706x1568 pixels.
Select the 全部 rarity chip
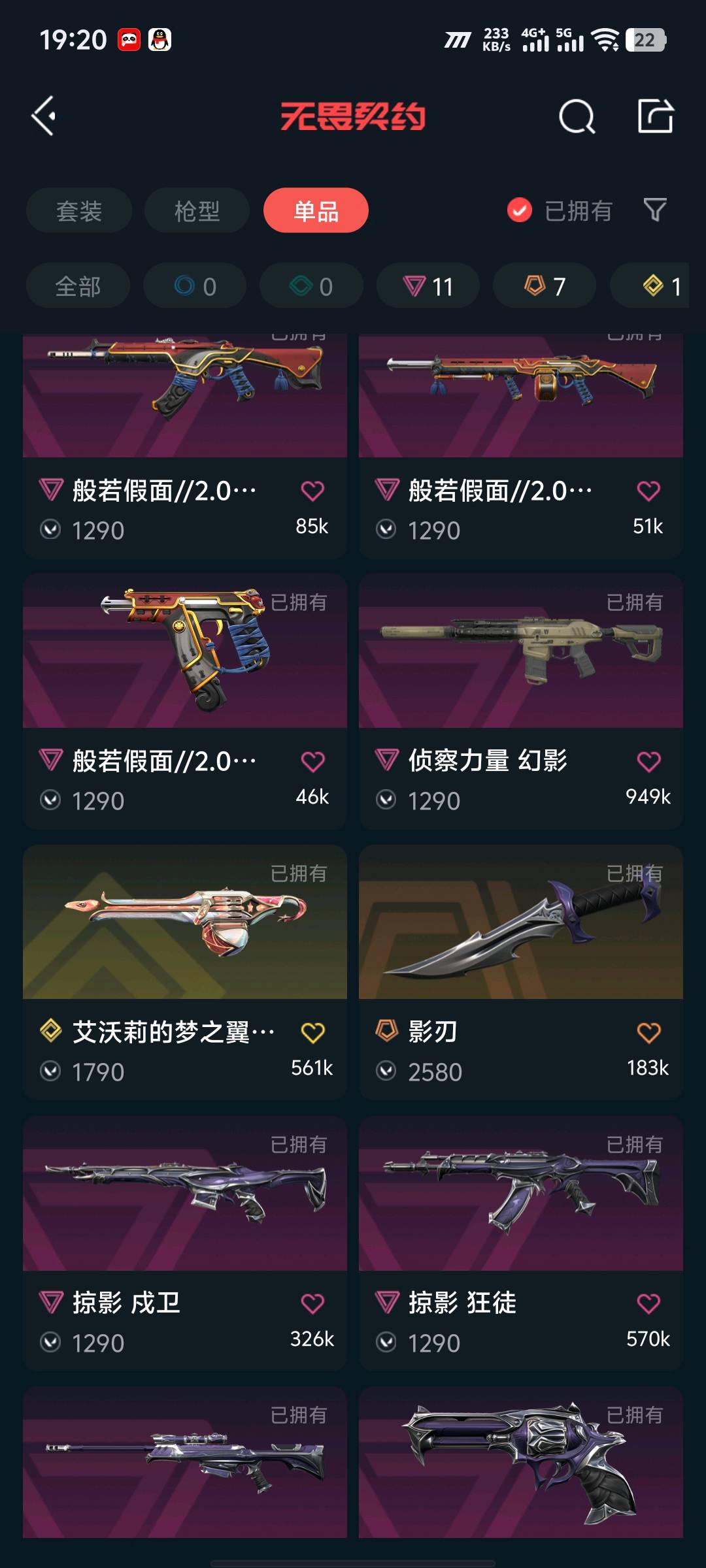click(78, 286)
